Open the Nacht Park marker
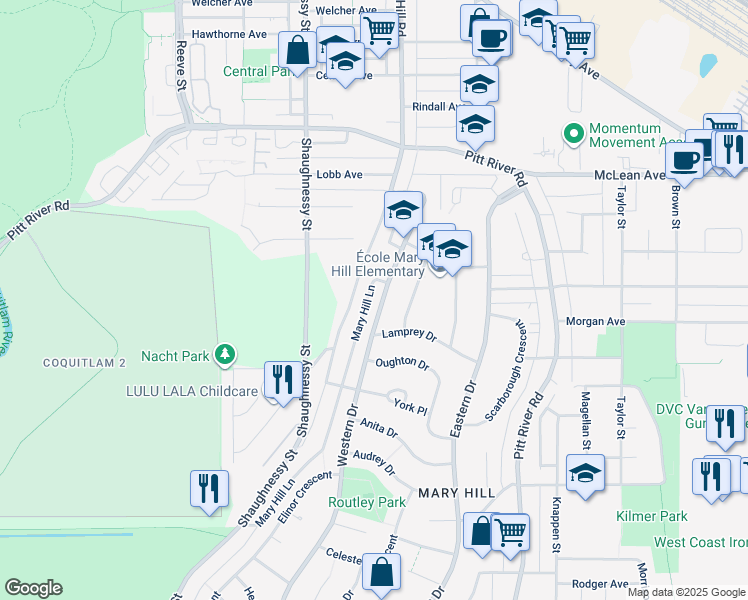 point(227,355)
